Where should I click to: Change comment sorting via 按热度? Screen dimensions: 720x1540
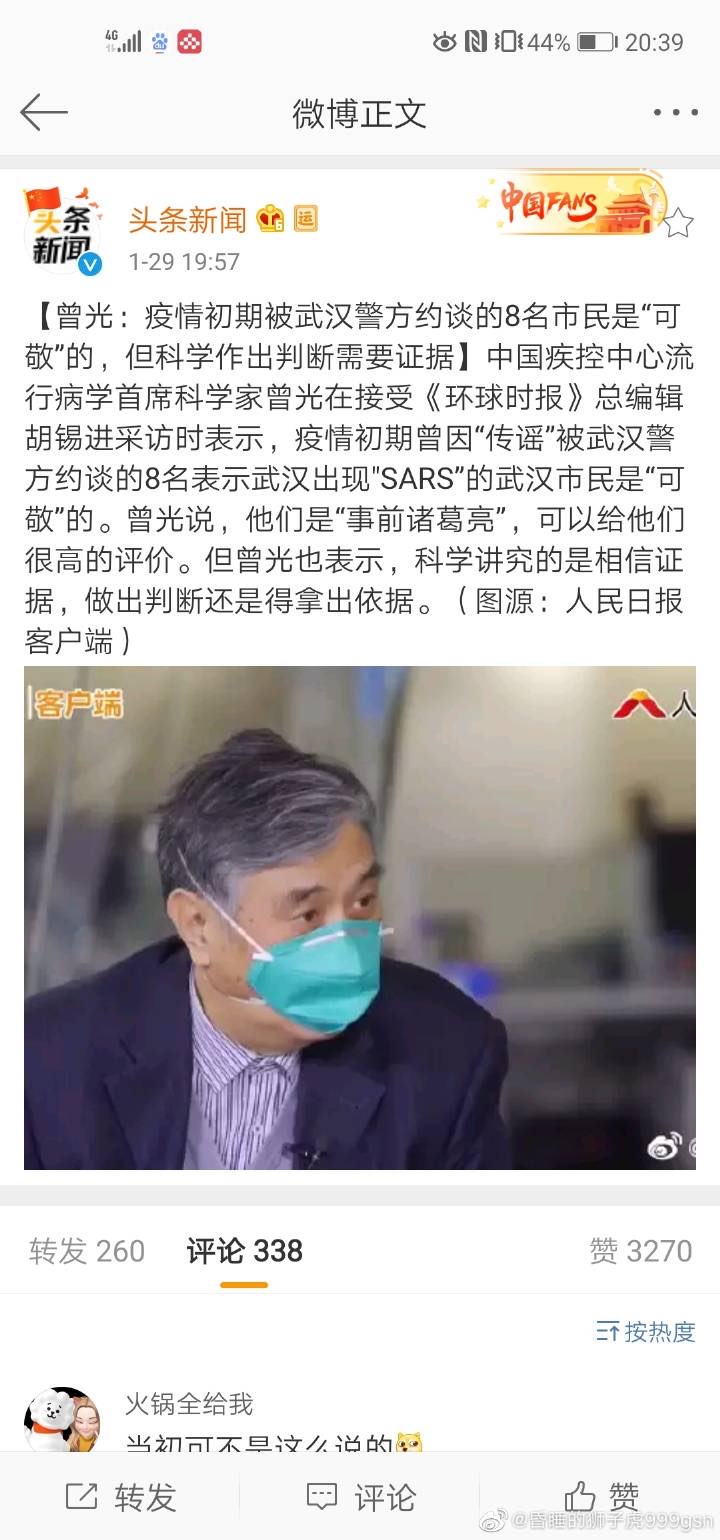tap(646, 1331)
